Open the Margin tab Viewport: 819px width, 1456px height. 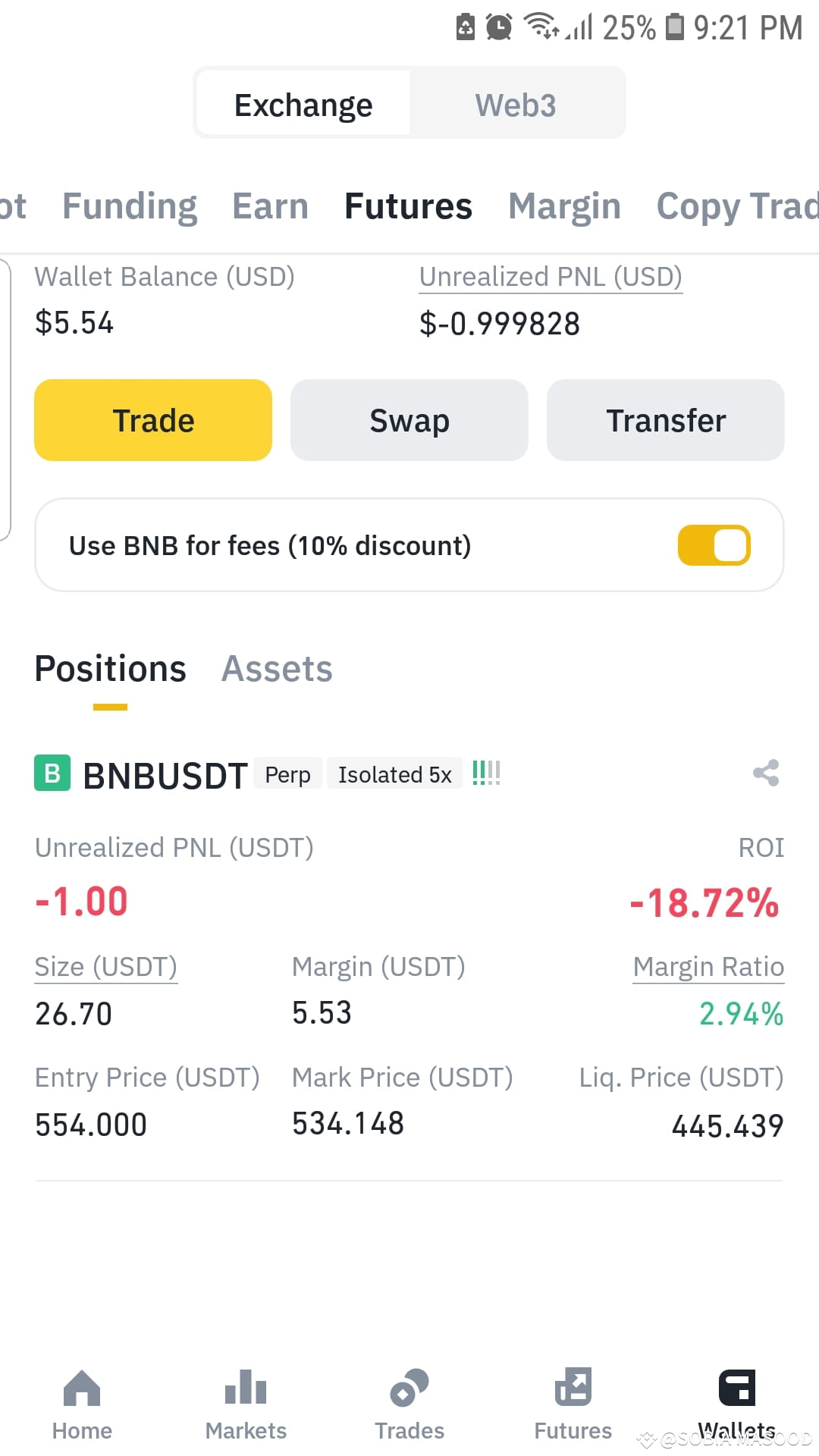point(564,206)
